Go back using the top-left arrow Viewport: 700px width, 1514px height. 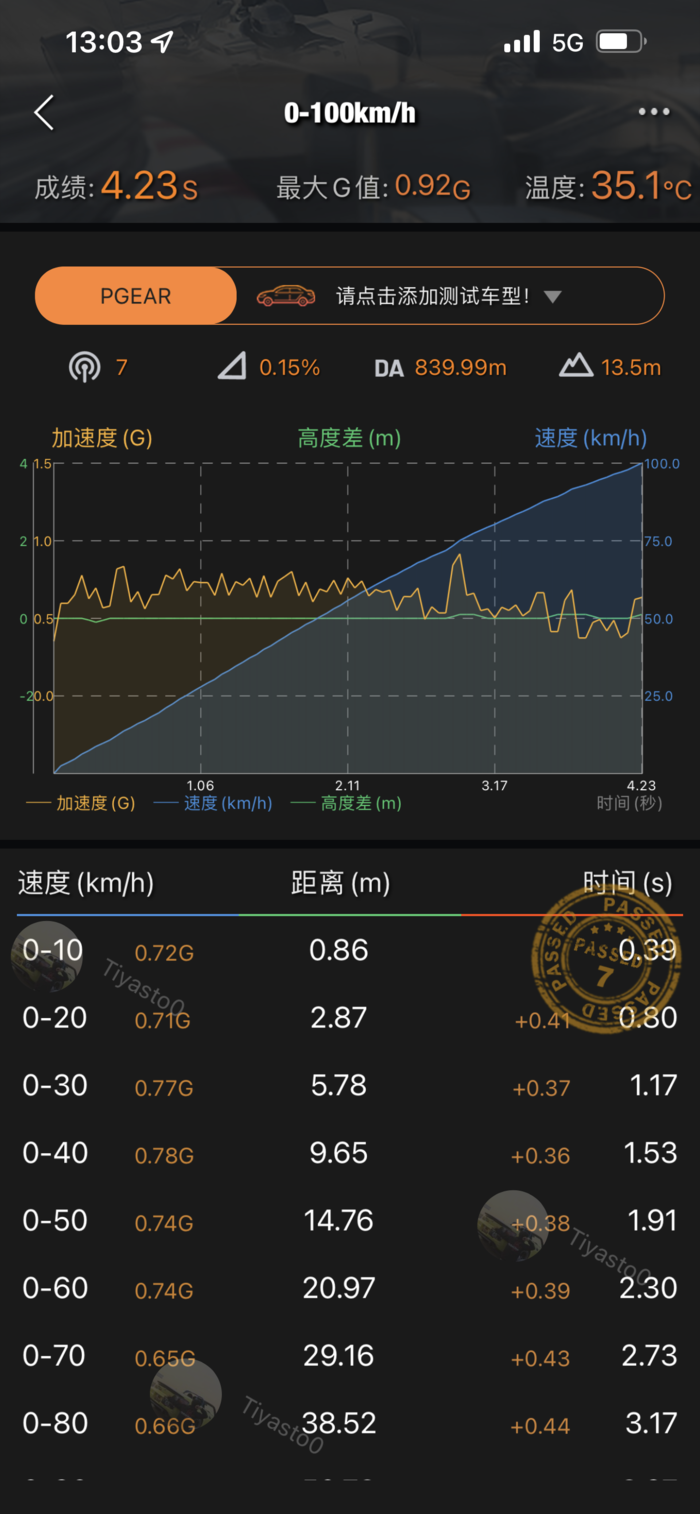(44, 113)
